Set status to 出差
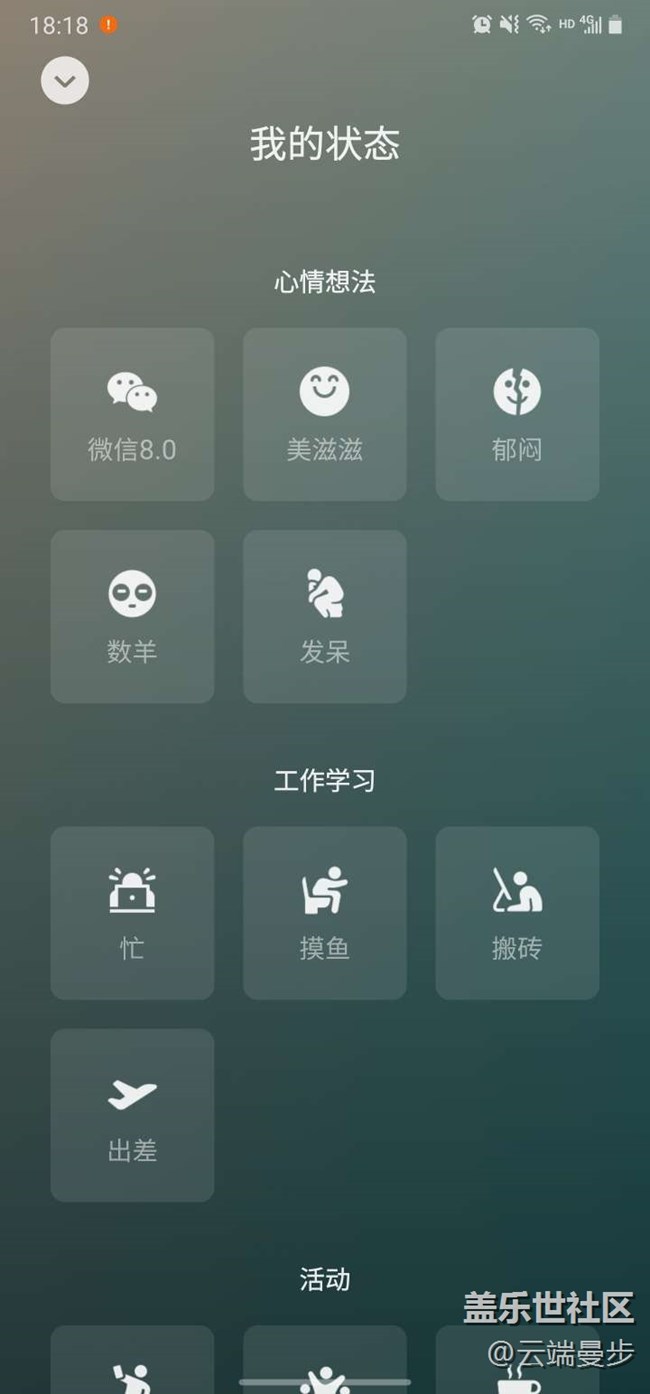Image resolution: width=650 pixels, height=1394 pixels. coord(132,1115)
